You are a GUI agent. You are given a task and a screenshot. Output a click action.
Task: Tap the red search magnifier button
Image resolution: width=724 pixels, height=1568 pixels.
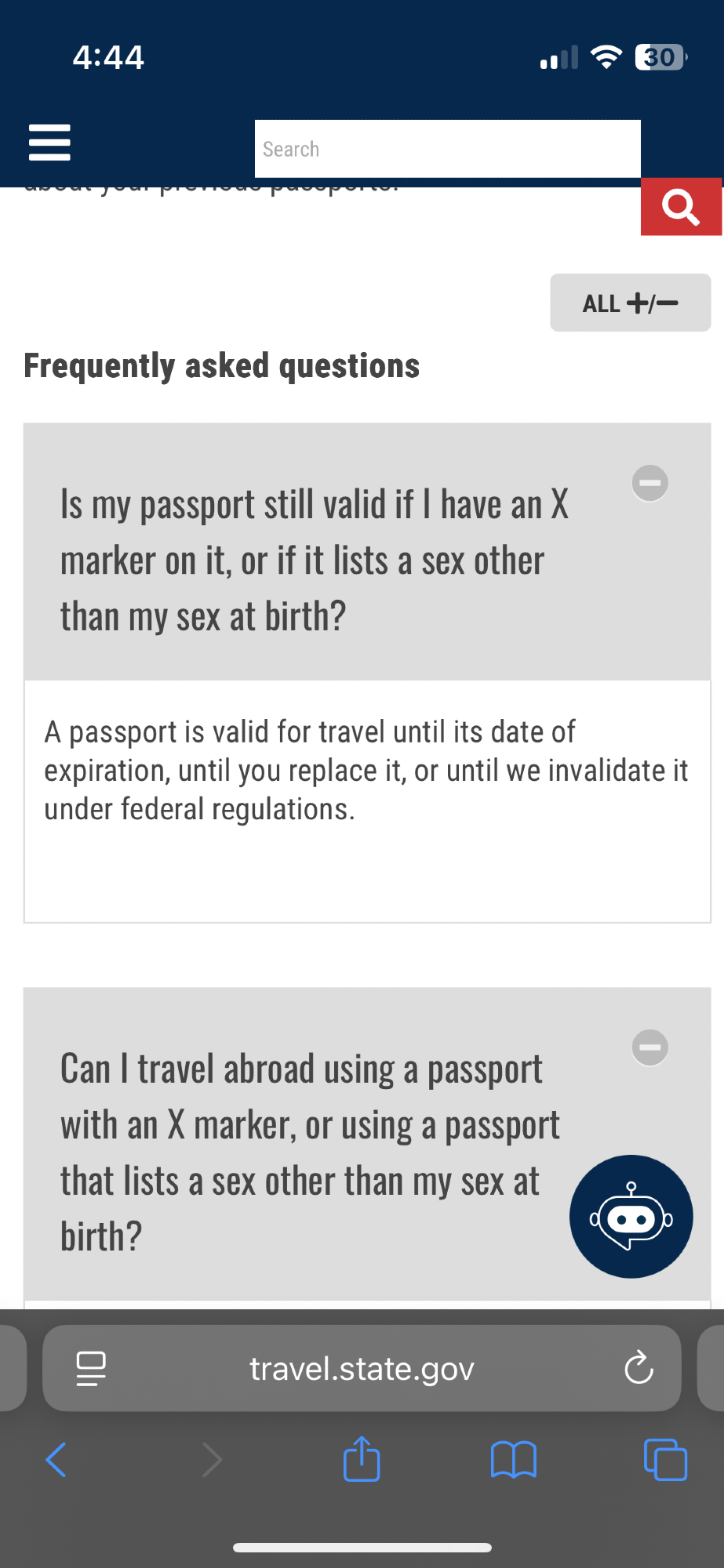point(680,207)
